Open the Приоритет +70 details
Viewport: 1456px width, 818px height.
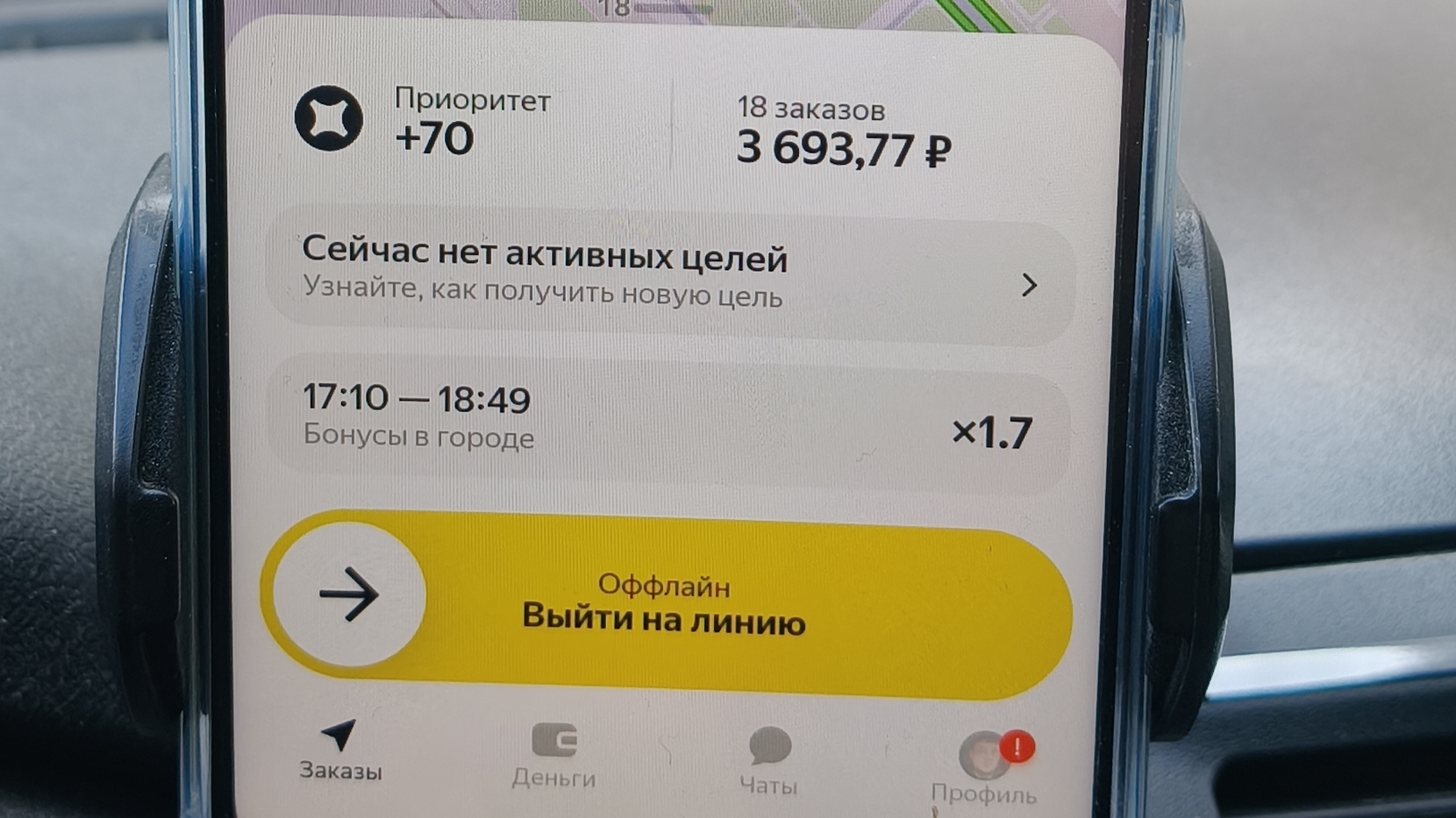click(430, 123)
